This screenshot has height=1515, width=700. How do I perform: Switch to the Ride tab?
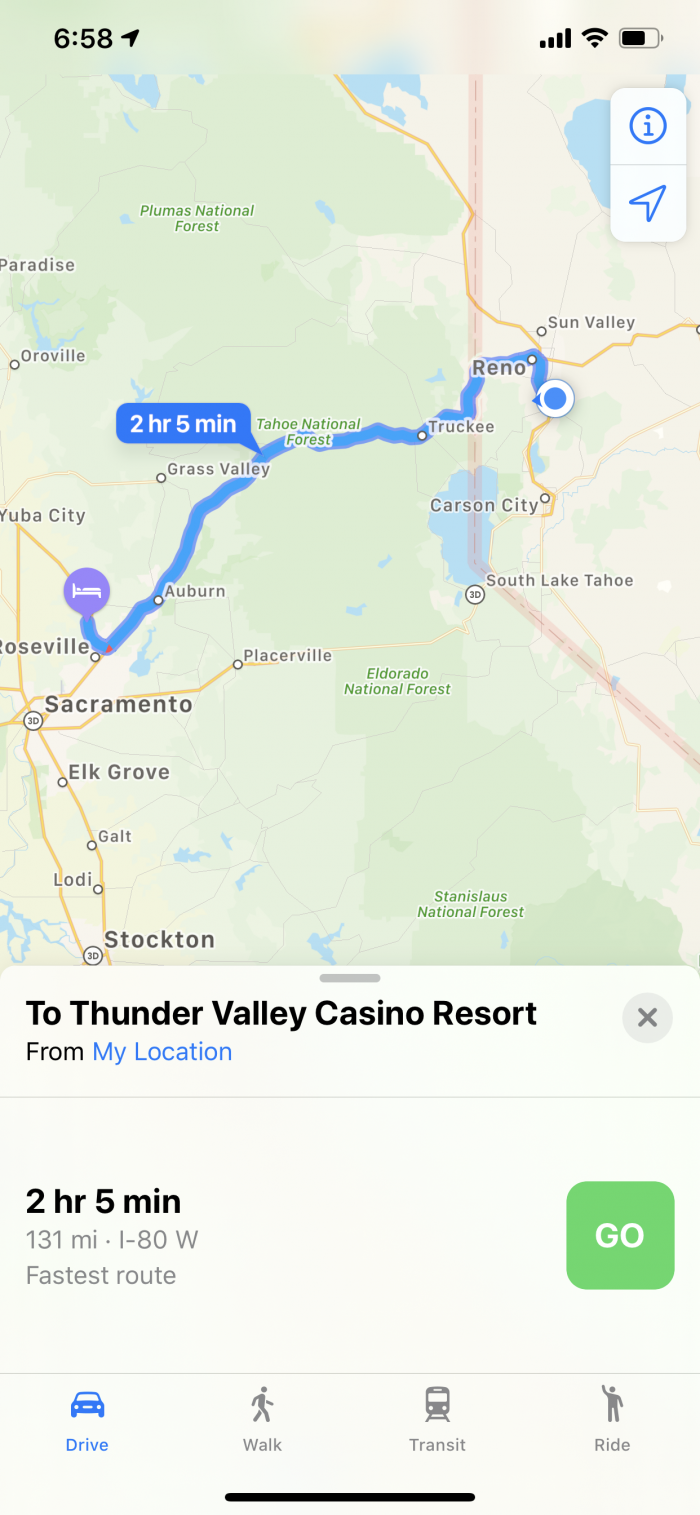pos(612,1418)
